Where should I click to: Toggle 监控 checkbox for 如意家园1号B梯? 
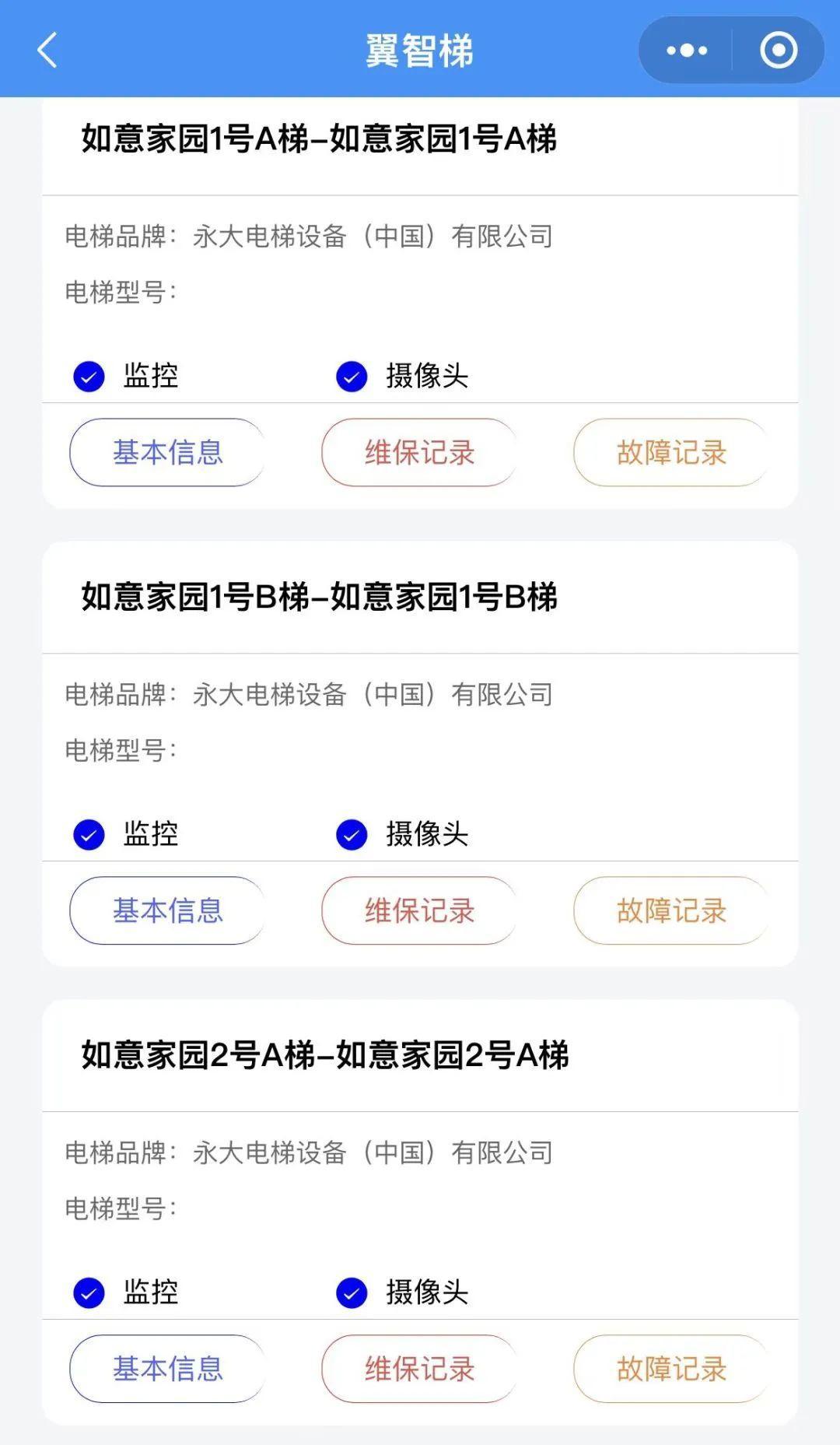coord(89,835)
